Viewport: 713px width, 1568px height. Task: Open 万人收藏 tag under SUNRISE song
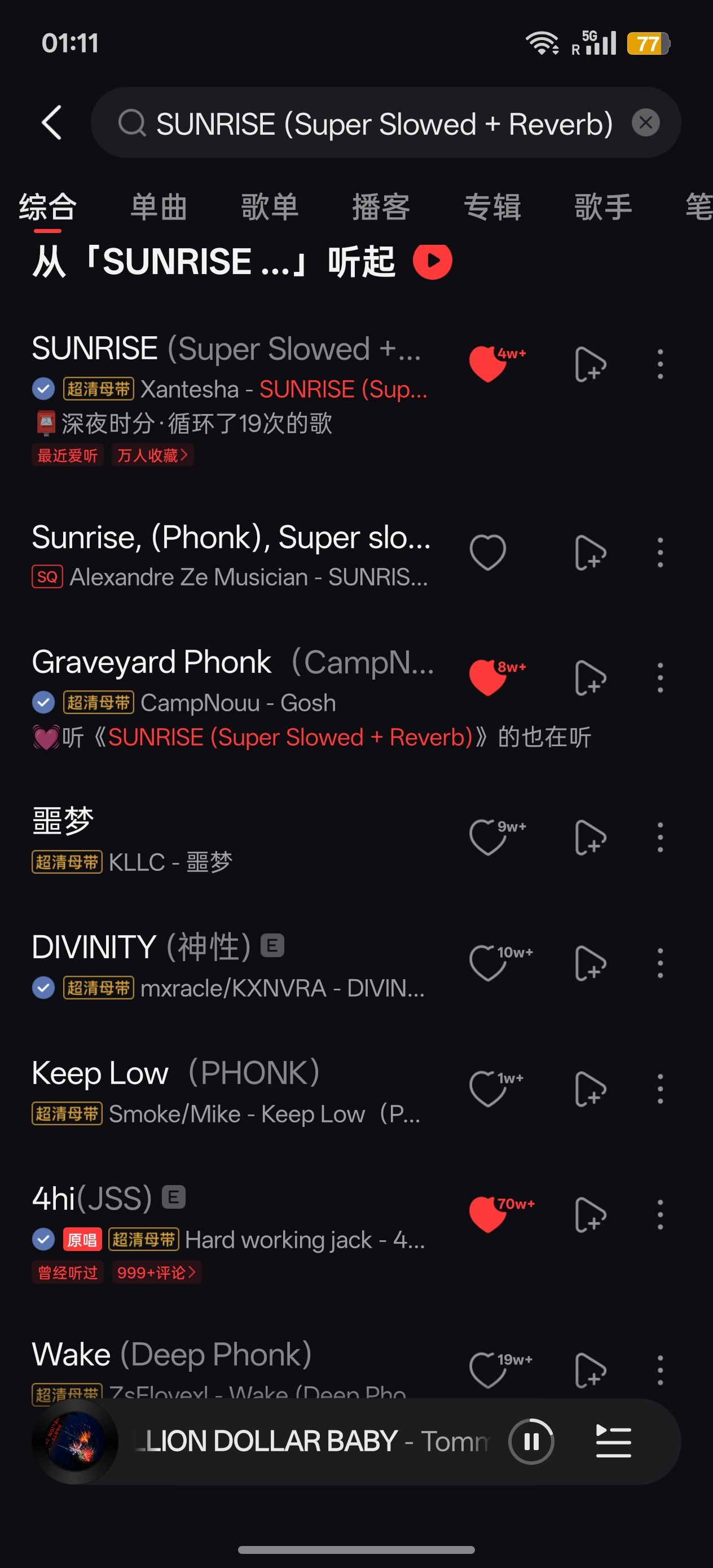pos(152,455)
